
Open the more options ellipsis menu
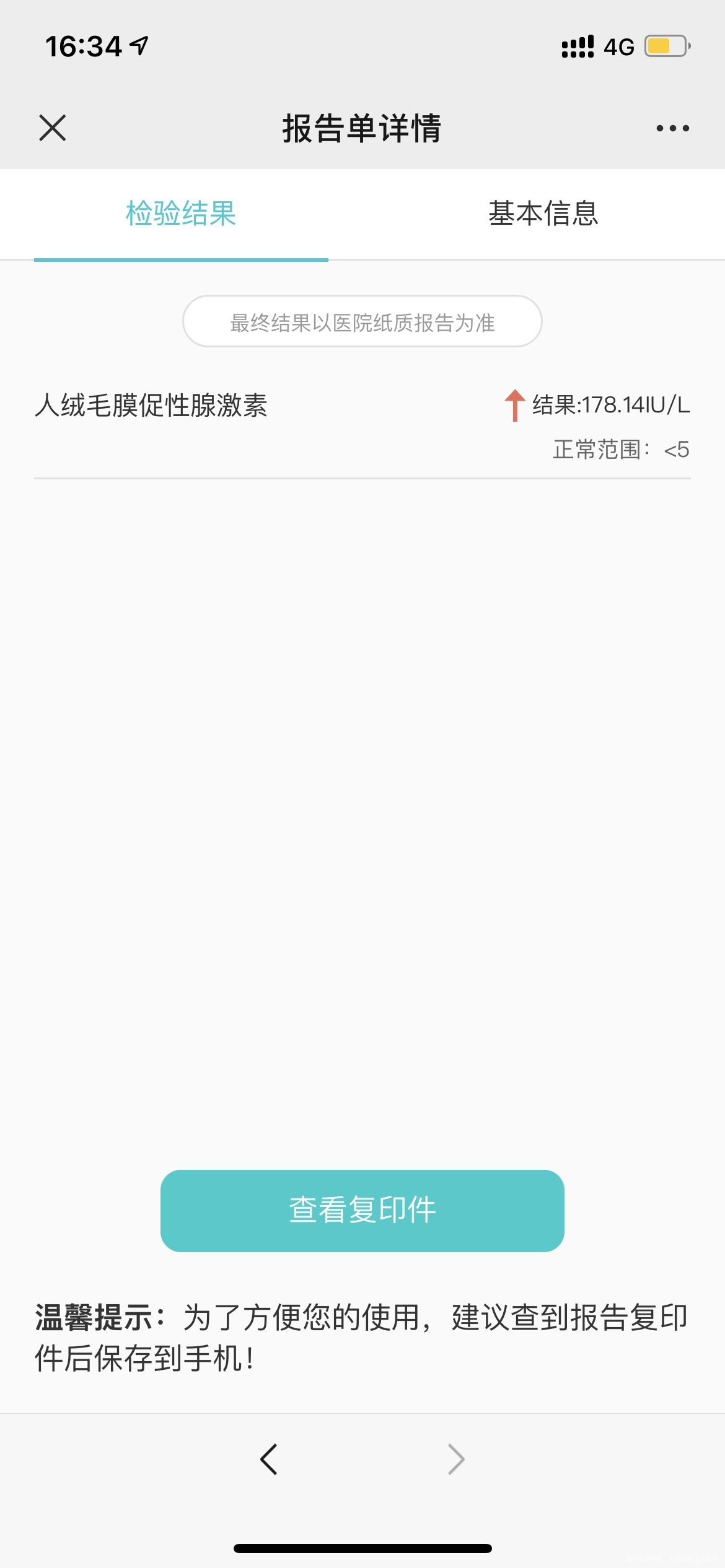(672, 128)
